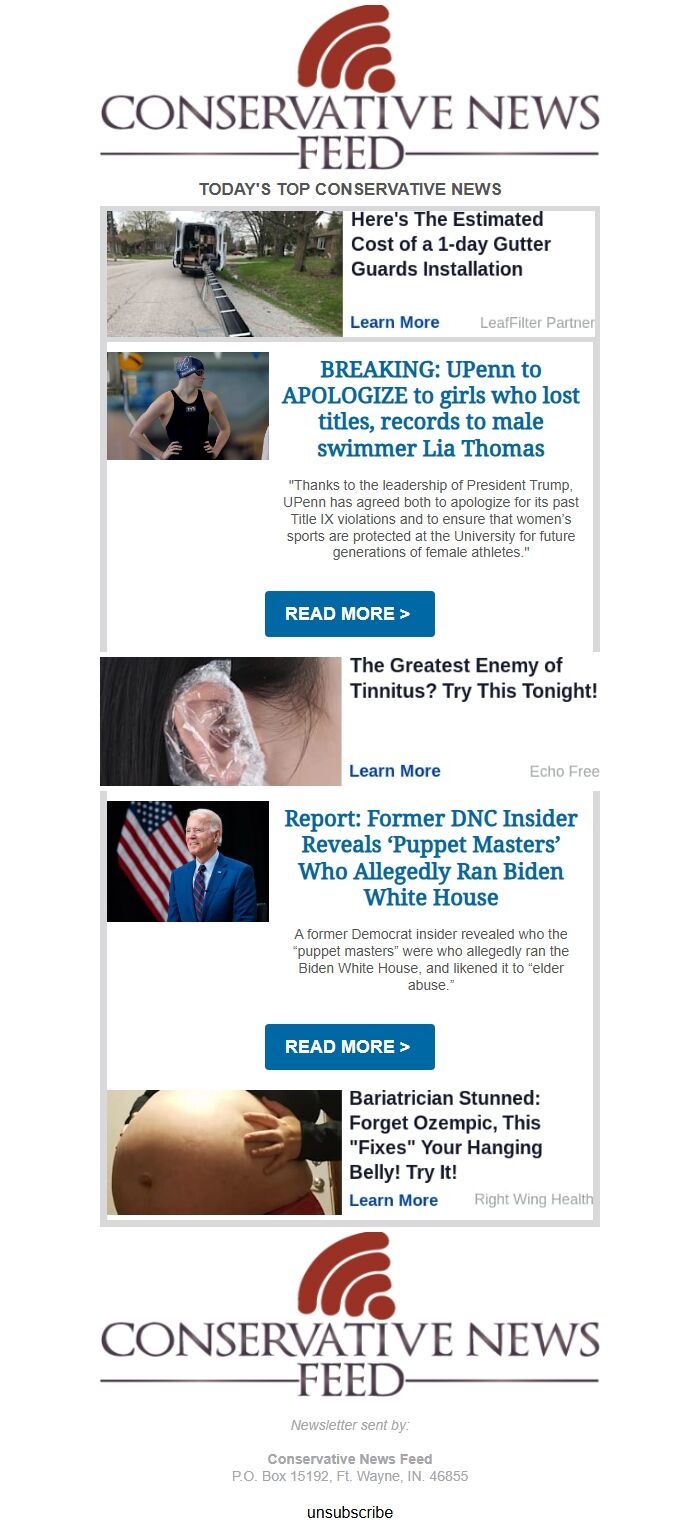The height and width of the screenshot is (1527, 700).
Task: Open the gutter guards installation image
Action: 224,273
